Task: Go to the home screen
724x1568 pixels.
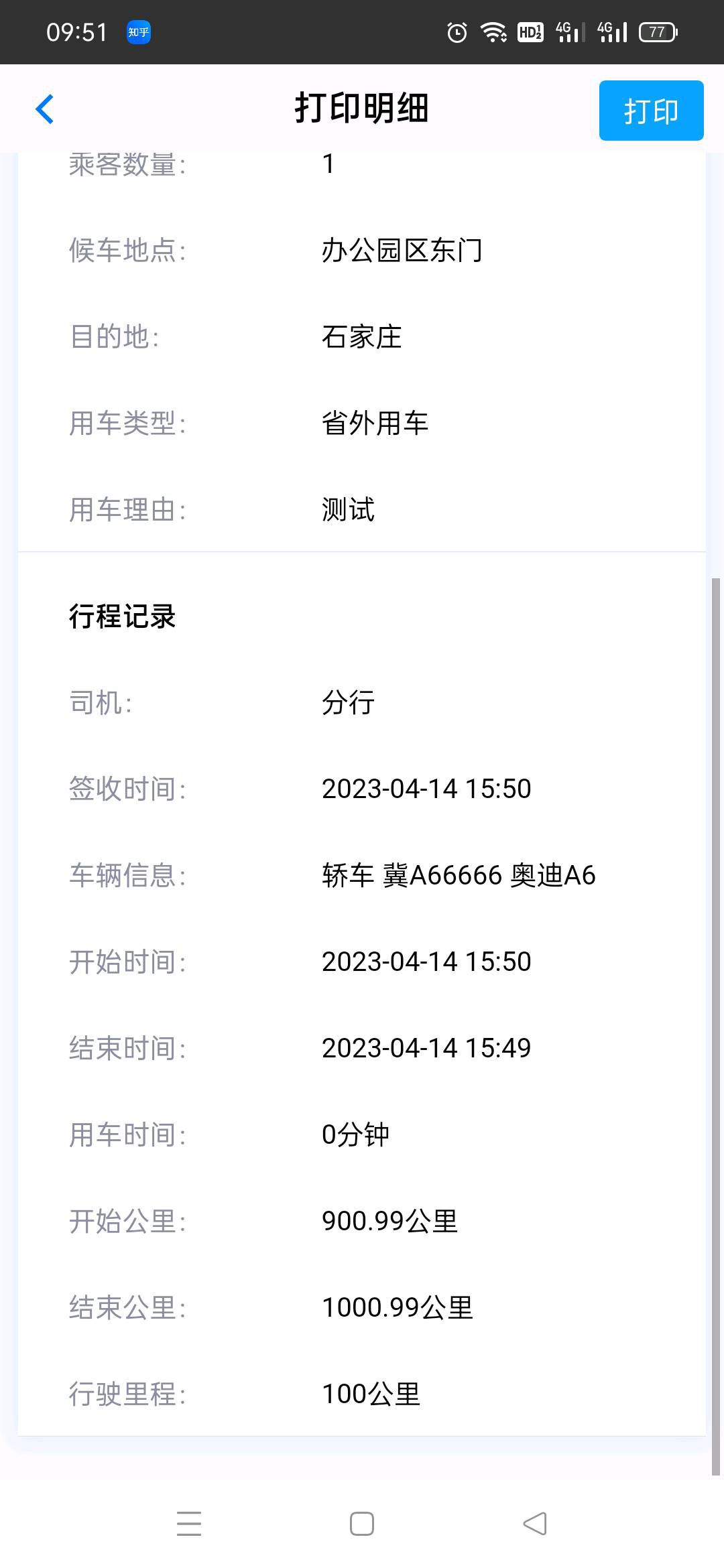Action: pyautogui.click(x=362, y=1523)
